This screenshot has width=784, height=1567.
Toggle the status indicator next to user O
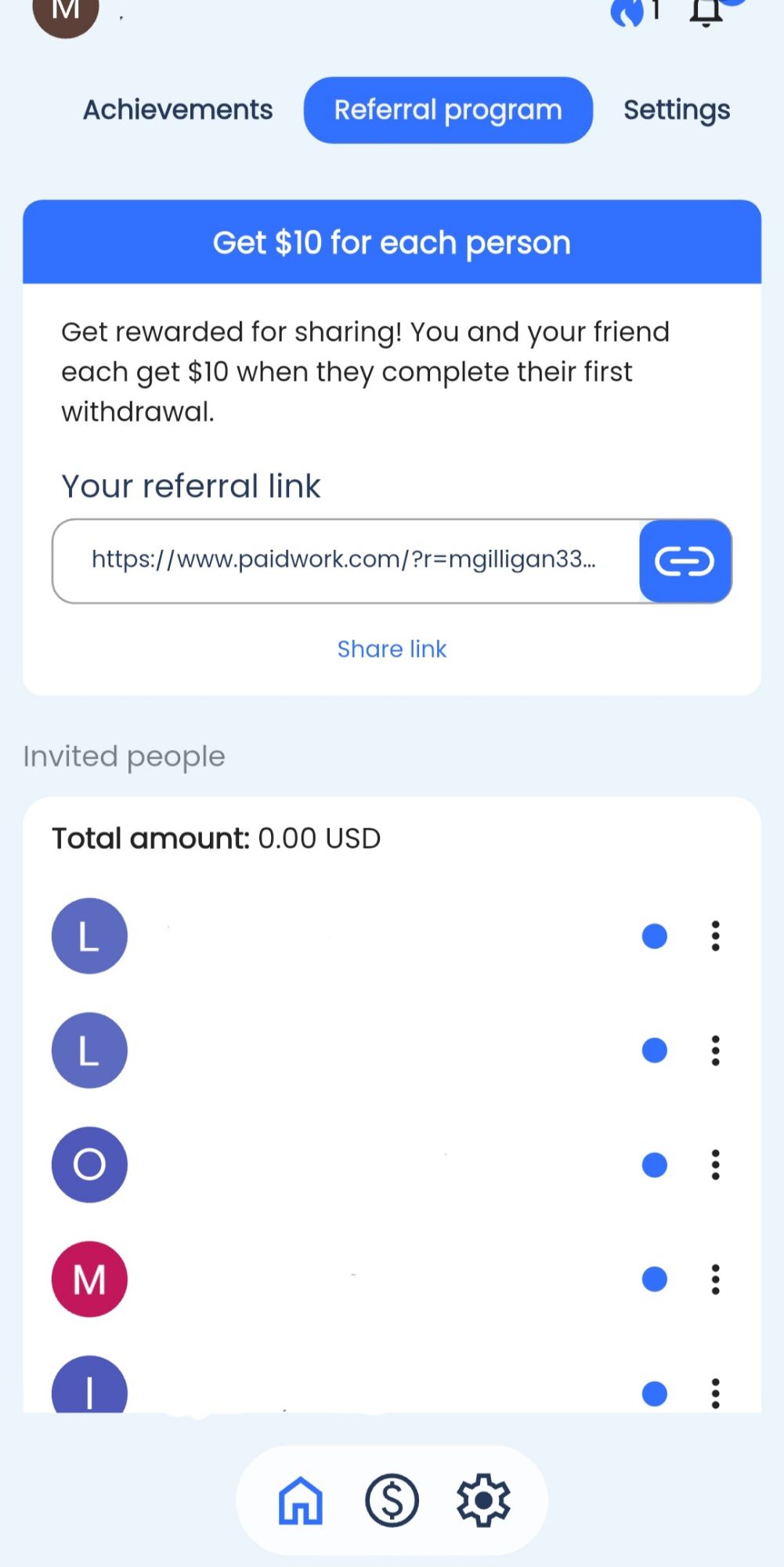pos(653,1164)
